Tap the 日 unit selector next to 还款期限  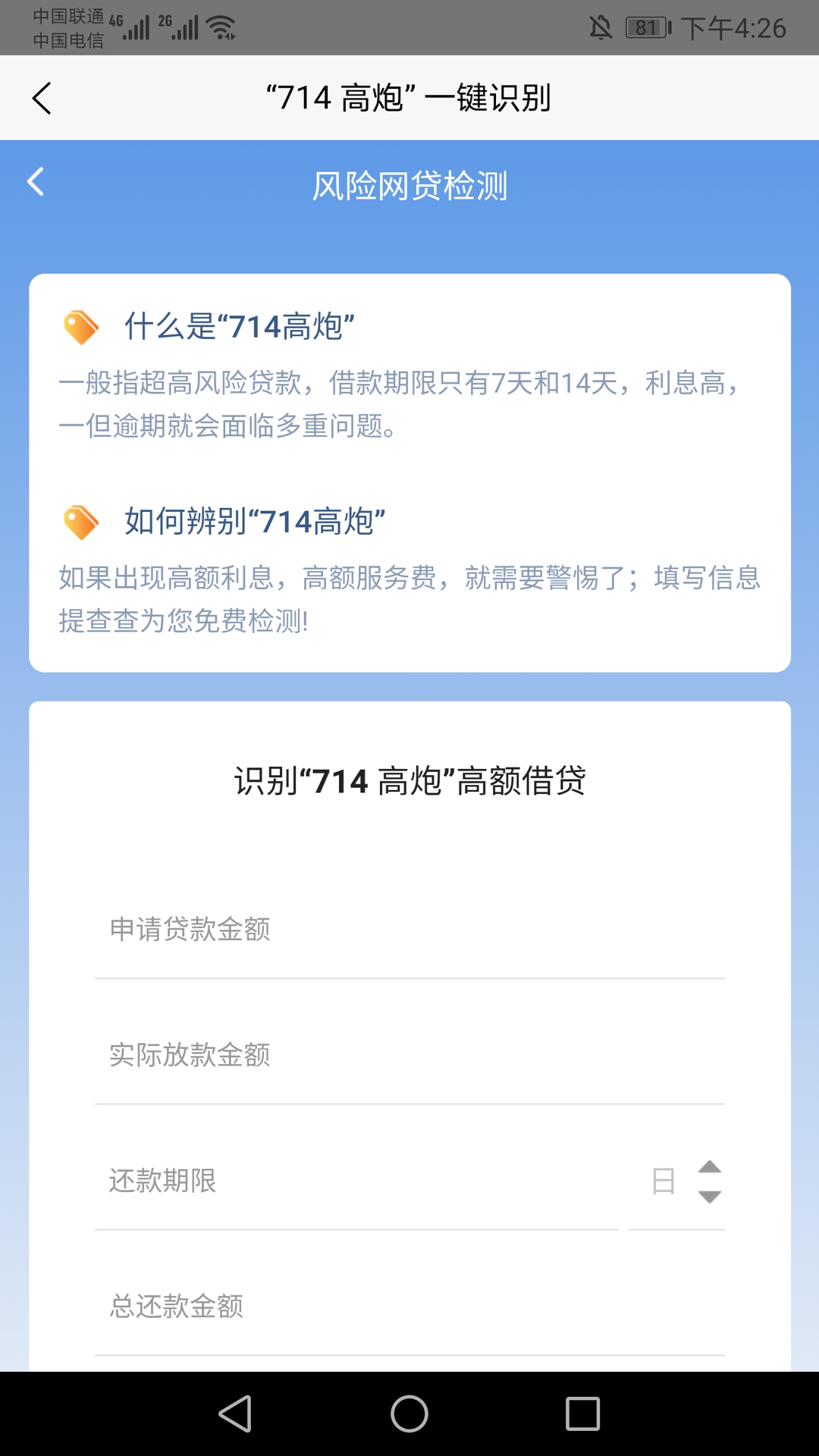(x=663, y=1181)
